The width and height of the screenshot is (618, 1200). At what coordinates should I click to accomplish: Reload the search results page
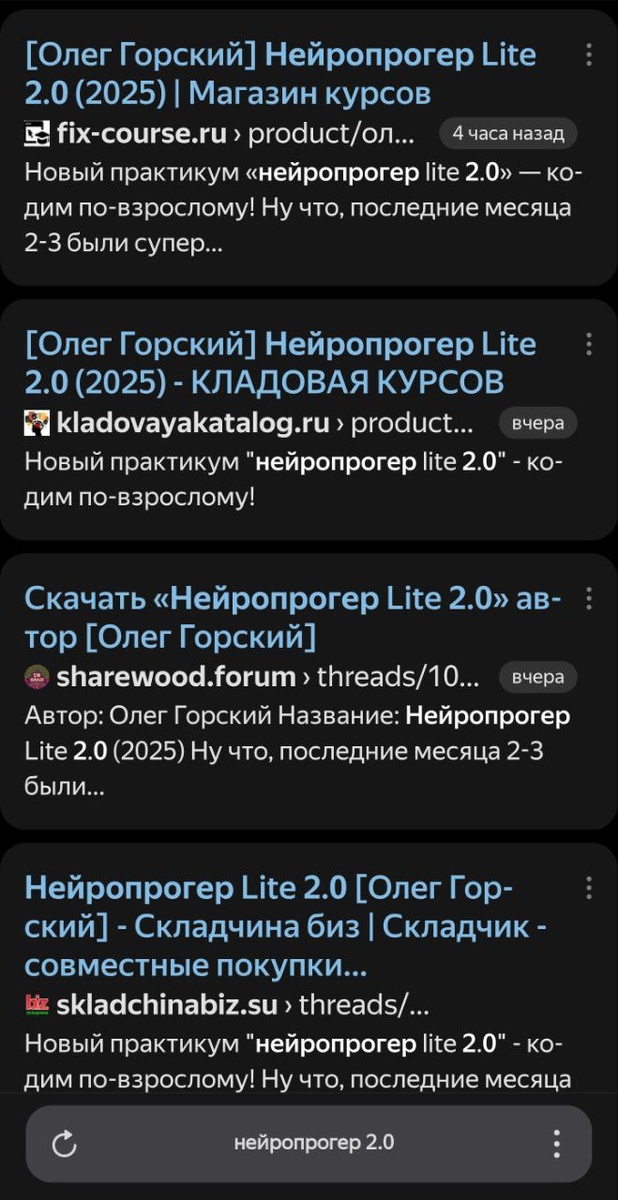(x=64, y=1143)
